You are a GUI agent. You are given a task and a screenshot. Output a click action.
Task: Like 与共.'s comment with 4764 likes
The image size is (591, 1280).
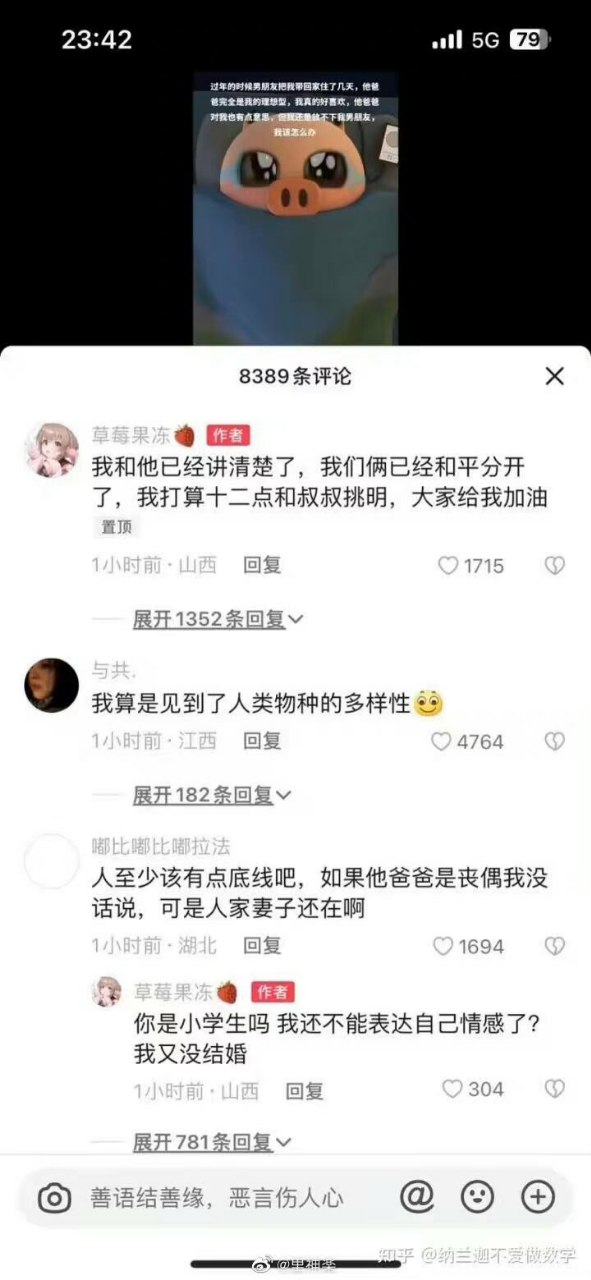click(x=466, y=742)
